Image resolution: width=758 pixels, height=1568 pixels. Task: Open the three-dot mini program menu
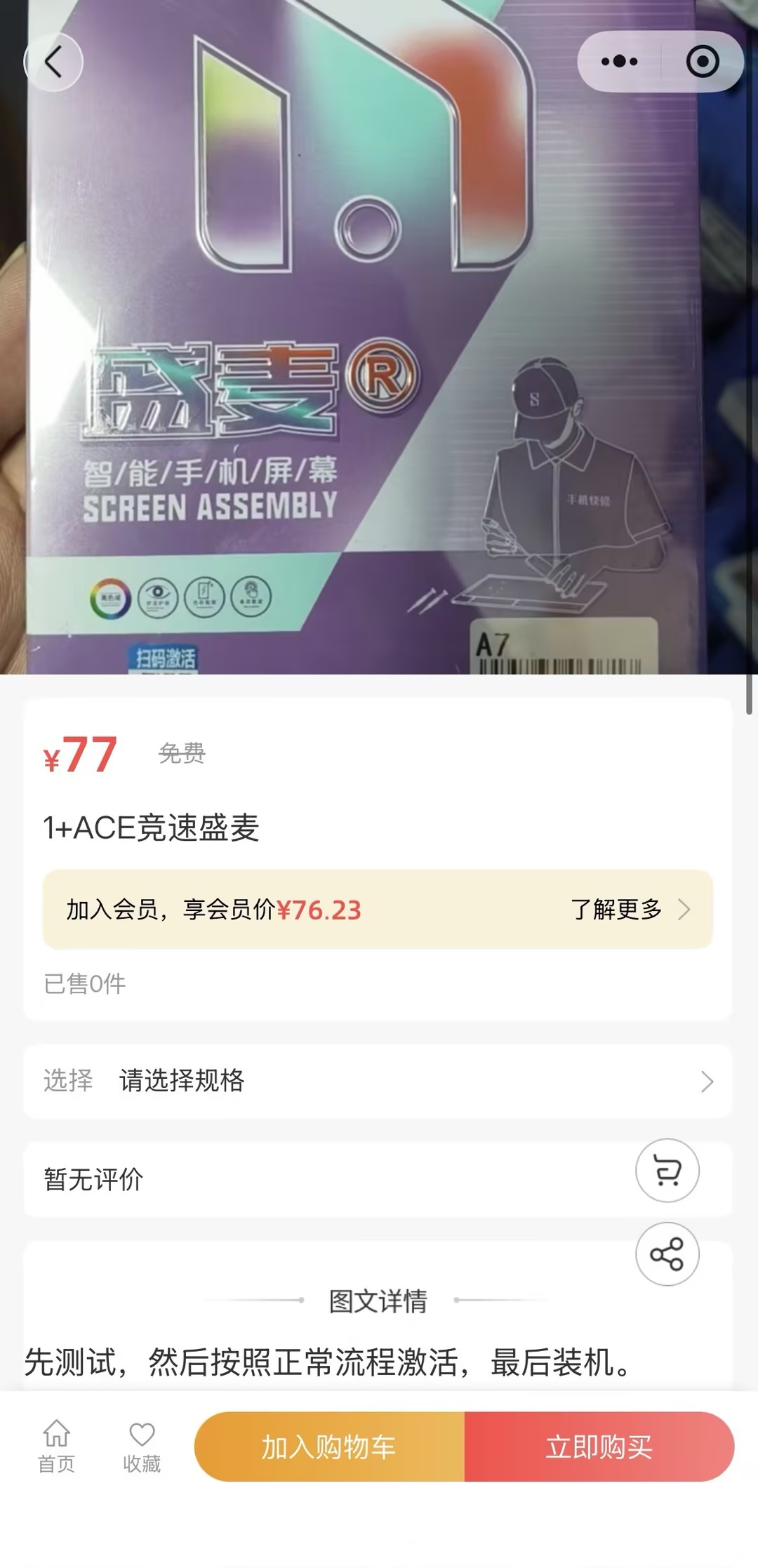tap(619, 62)
